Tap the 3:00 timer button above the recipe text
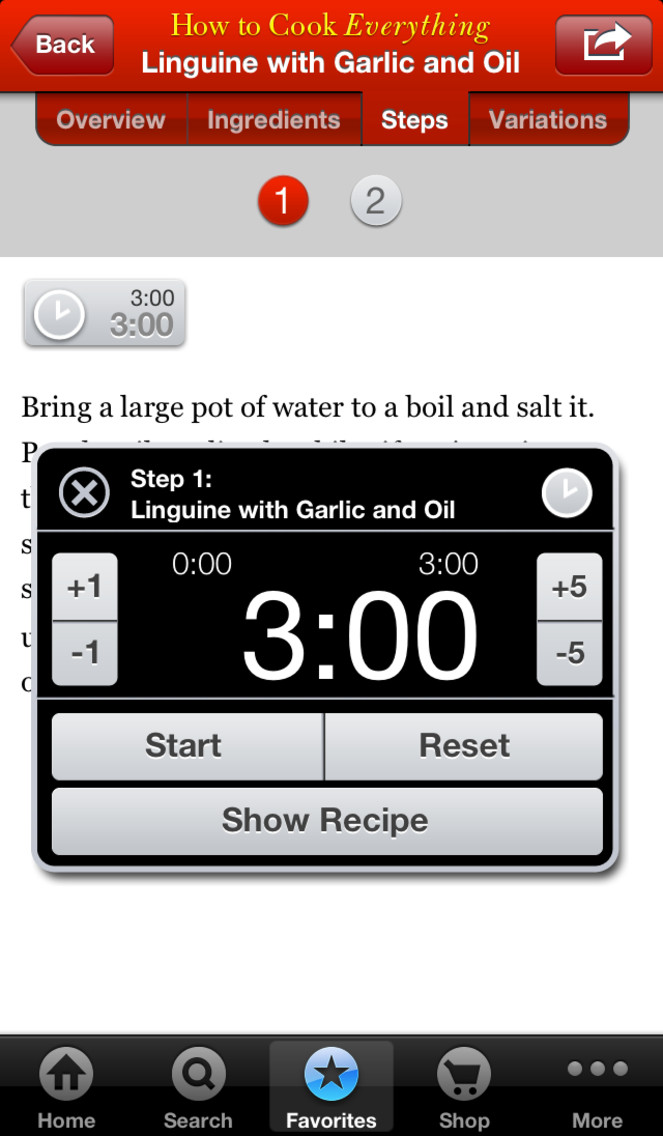The height and width of the screenshot is (1136, 663). pos(104,312)
